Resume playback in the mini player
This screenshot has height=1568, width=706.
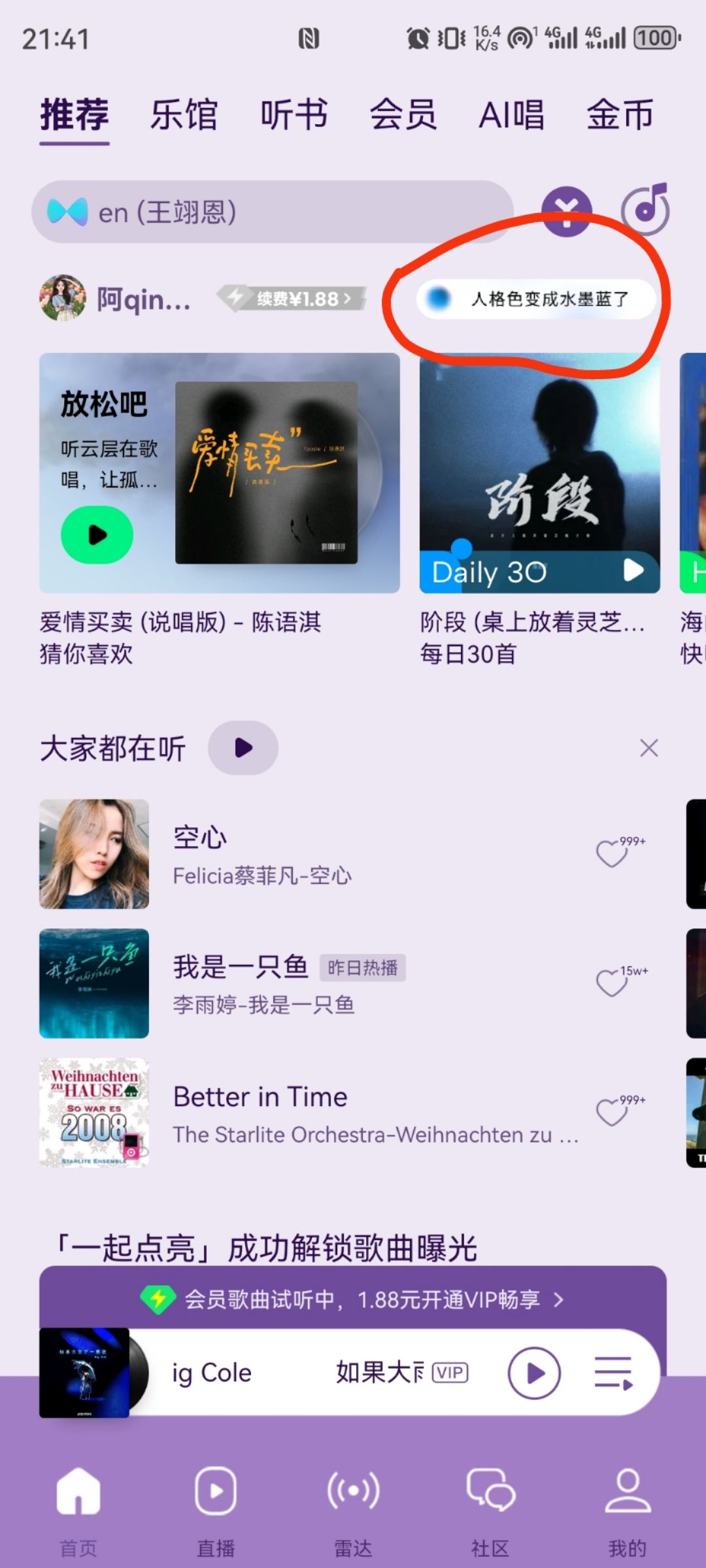pos(535,1373)
